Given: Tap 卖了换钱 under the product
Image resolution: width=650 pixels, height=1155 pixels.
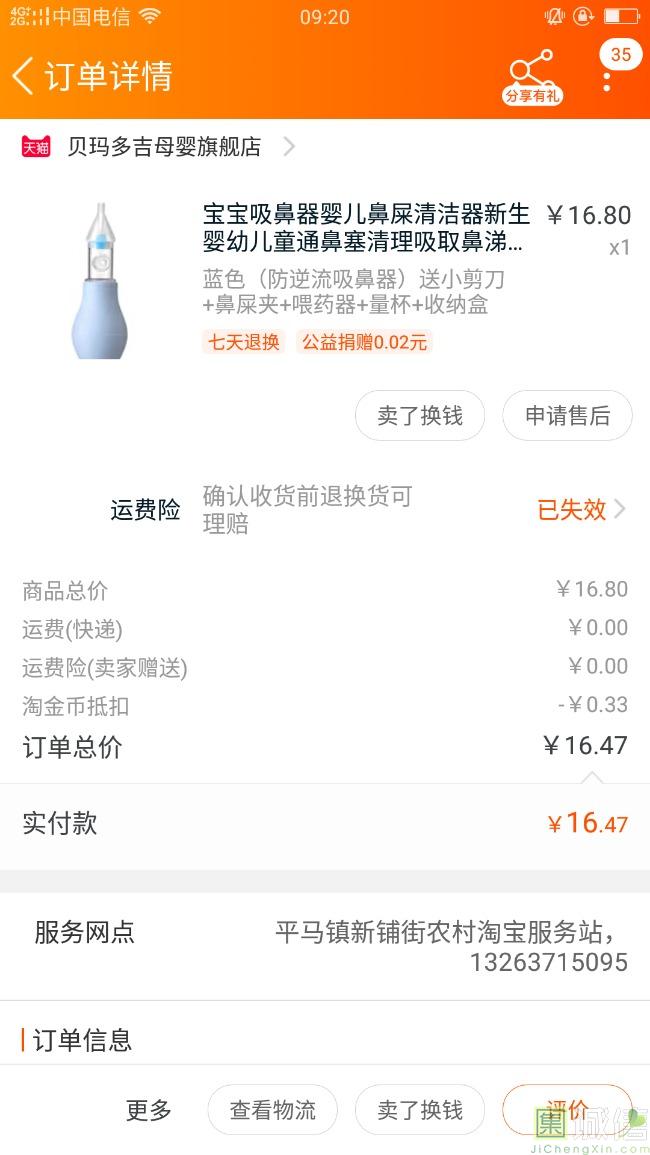Looking at the screenshot, I should 419,415.
